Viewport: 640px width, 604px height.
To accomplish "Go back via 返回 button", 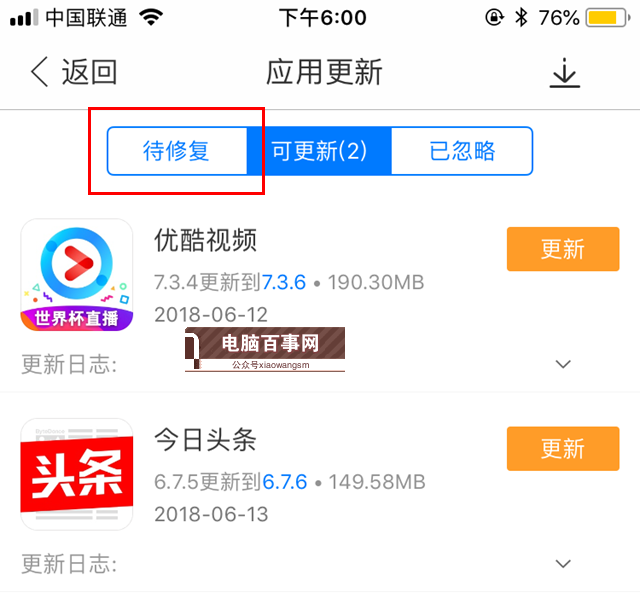I will 74,72.
